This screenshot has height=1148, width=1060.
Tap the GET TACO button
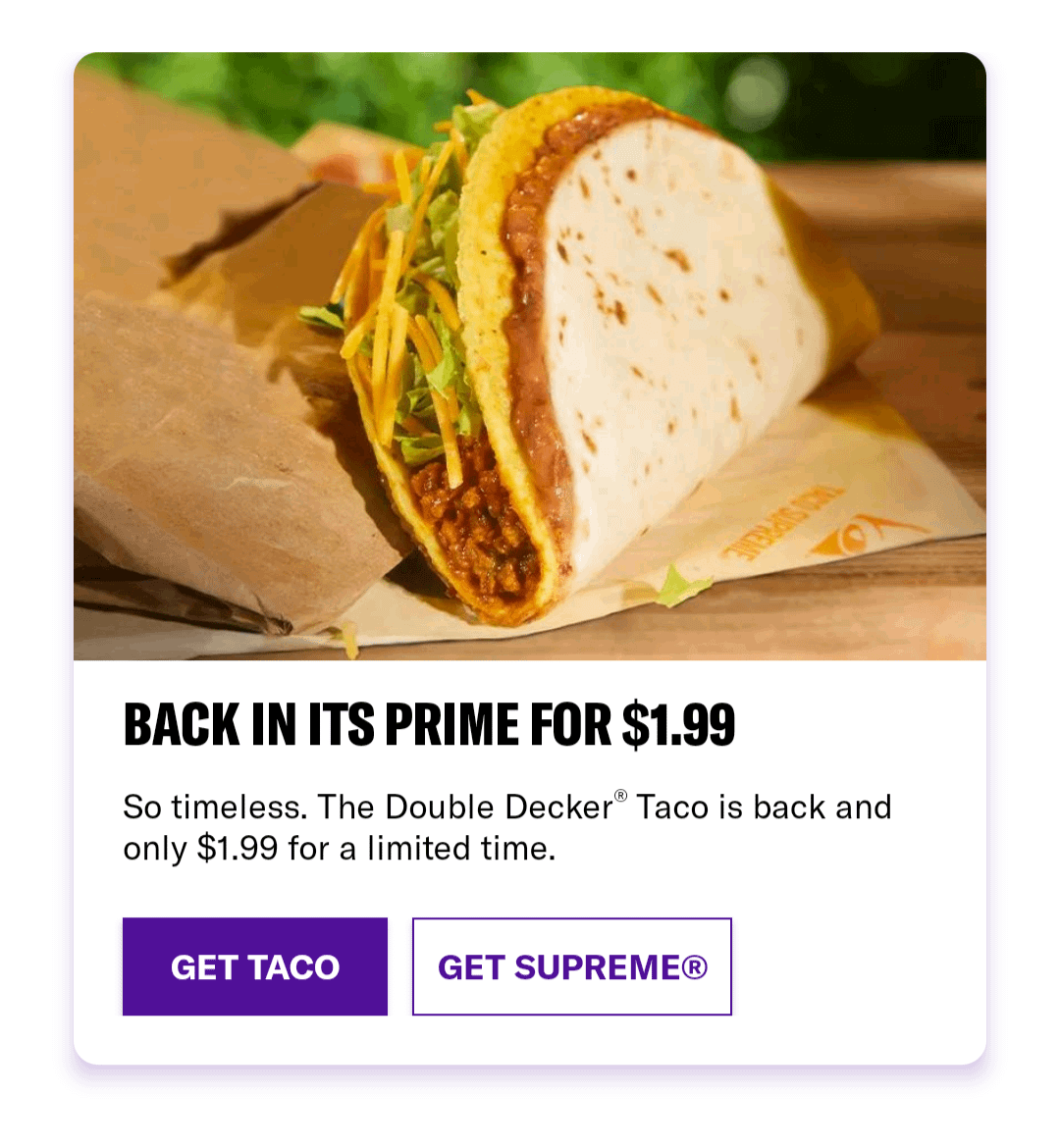coord(255,966)
